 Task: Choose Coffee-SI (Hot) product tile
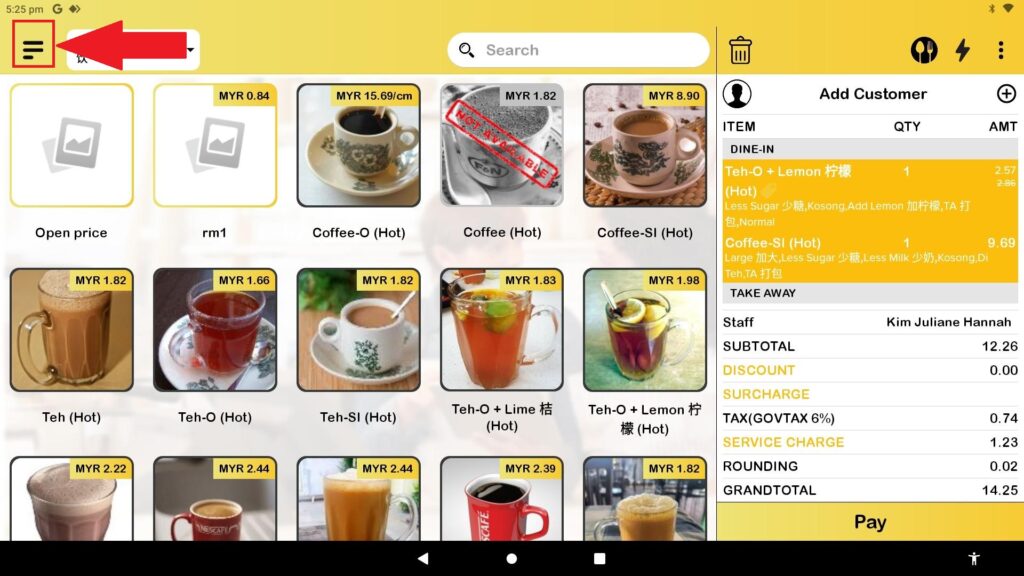coord(645,145)
